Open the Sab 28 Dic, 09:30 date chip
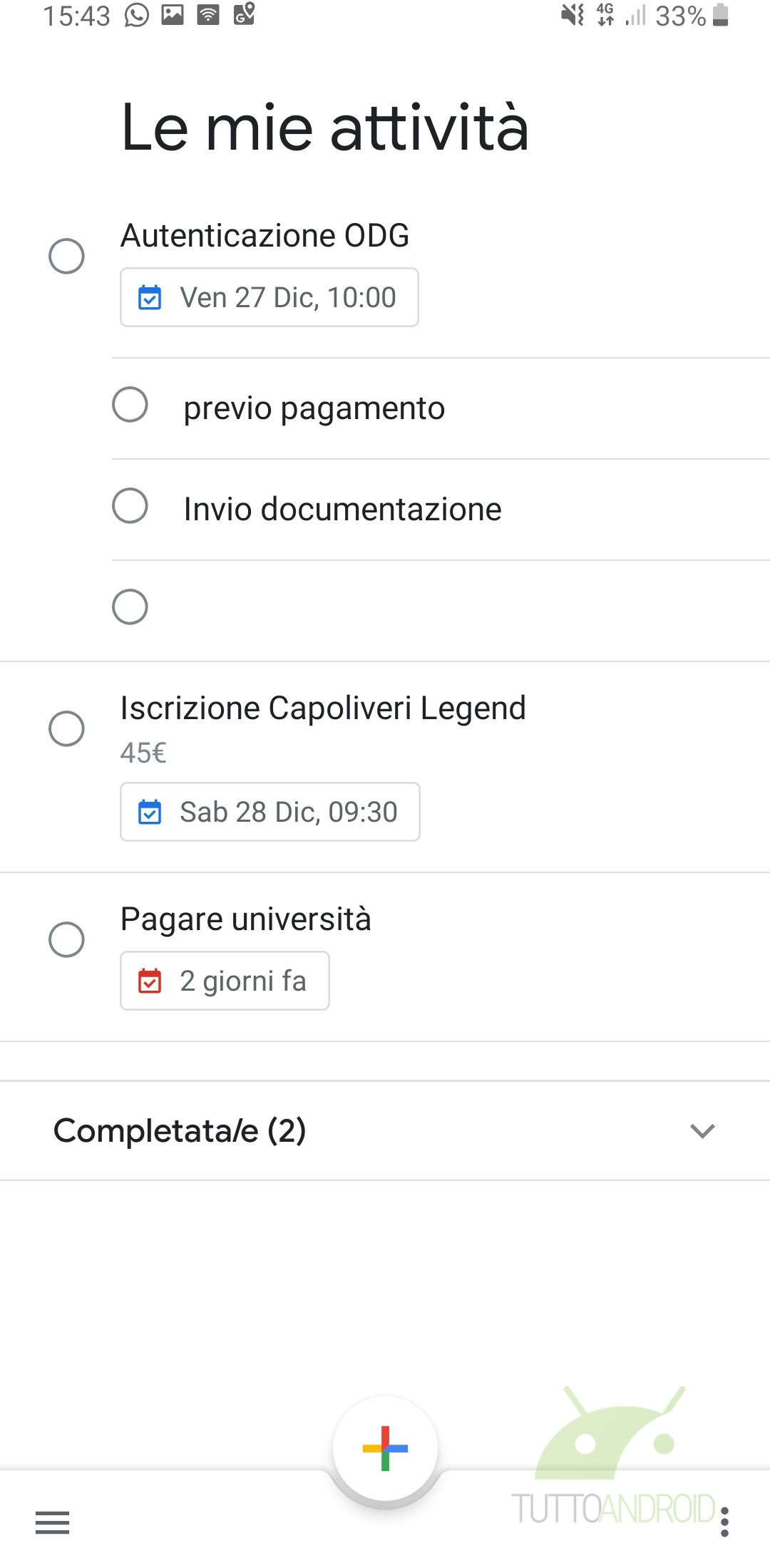770x1568 pixels. coord(270,812)
